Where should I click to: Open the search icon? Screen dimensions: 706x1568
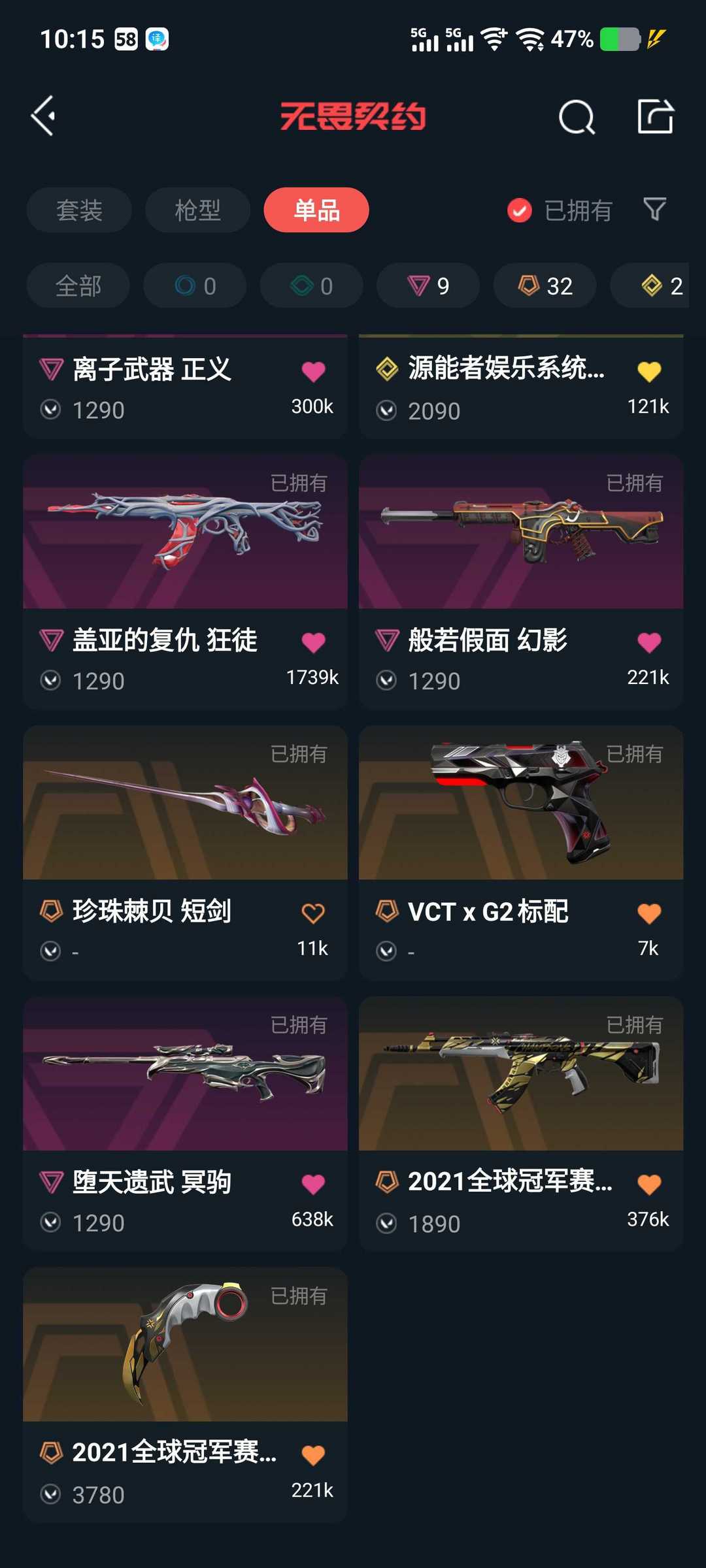pos(577,118)
